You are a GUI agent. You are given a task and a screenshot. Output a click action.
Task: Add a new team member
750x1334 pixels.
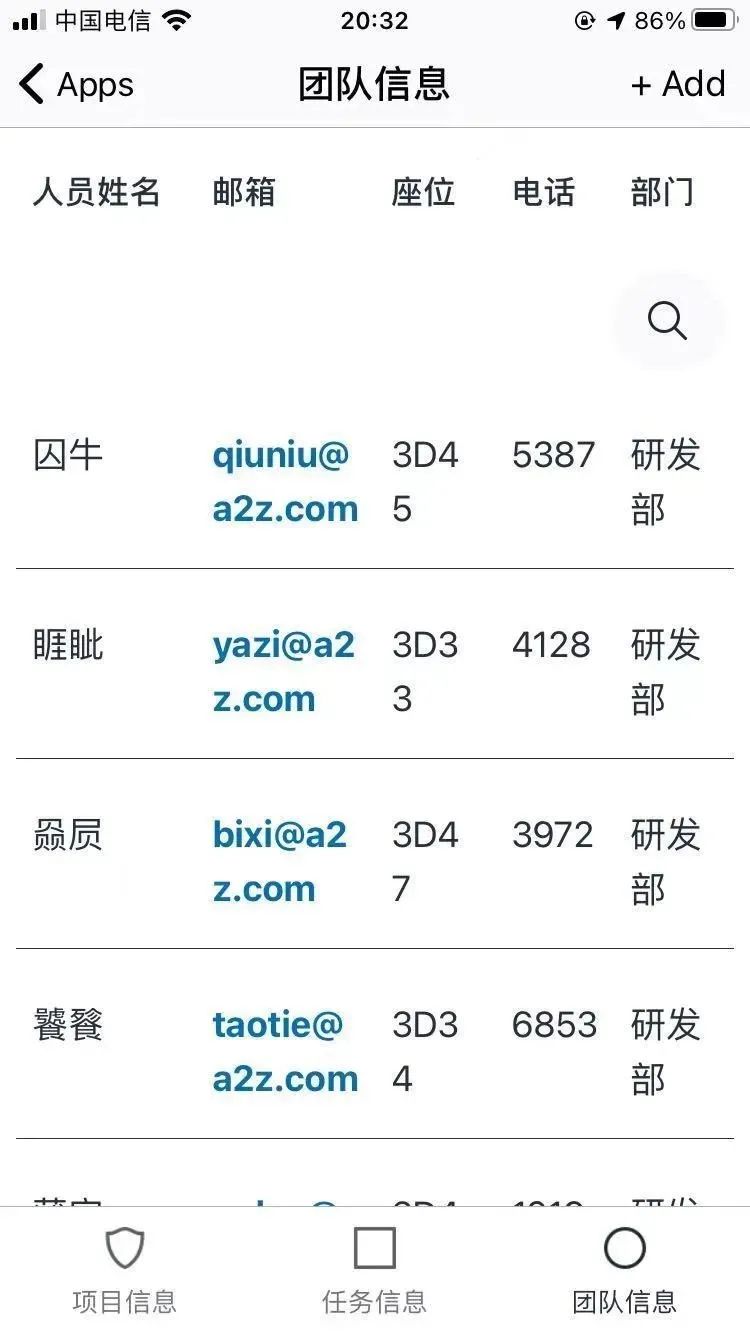click(678, 85)
